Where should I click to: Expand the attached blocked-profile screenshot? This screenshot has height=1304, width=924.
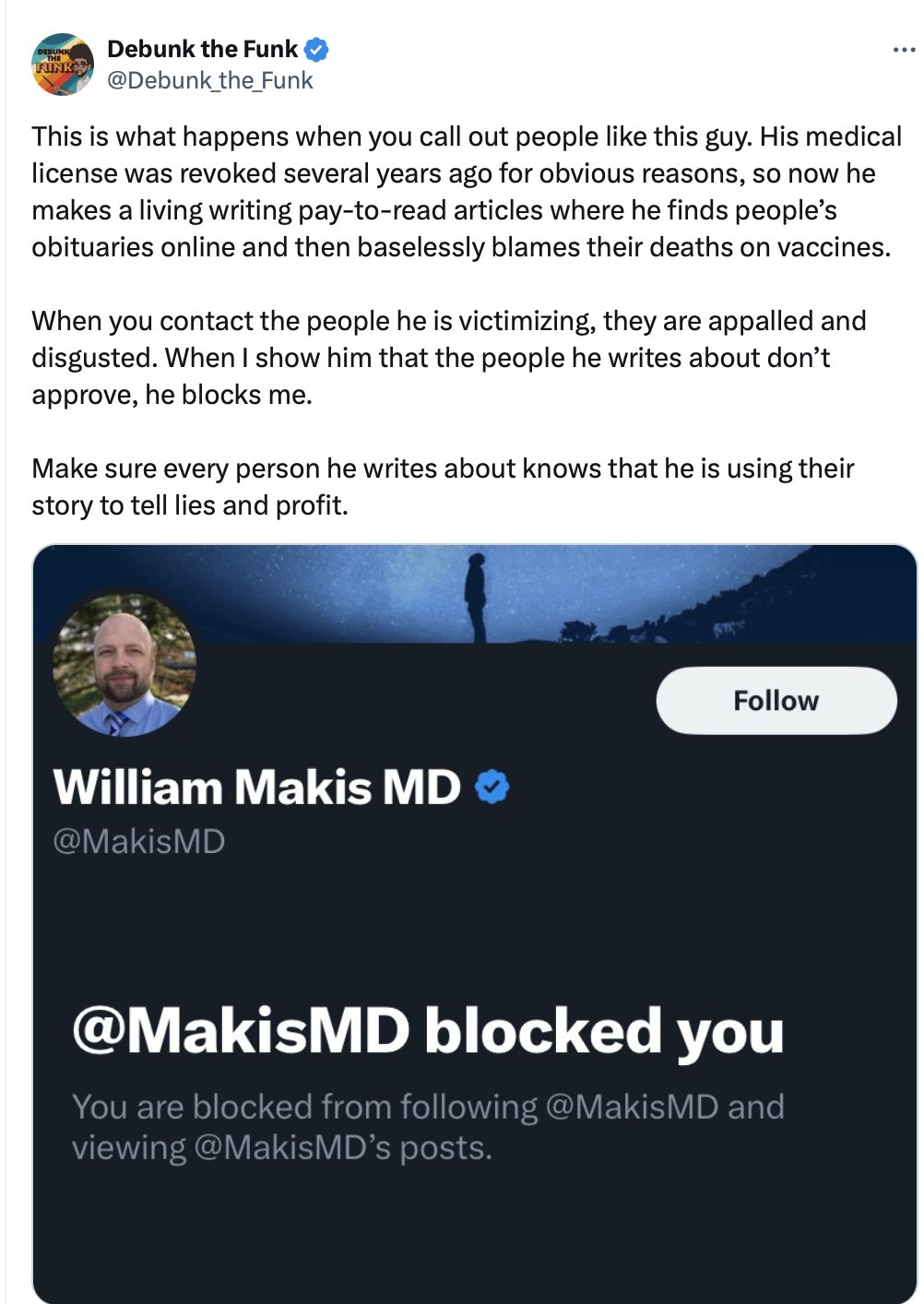coord(474,923)
